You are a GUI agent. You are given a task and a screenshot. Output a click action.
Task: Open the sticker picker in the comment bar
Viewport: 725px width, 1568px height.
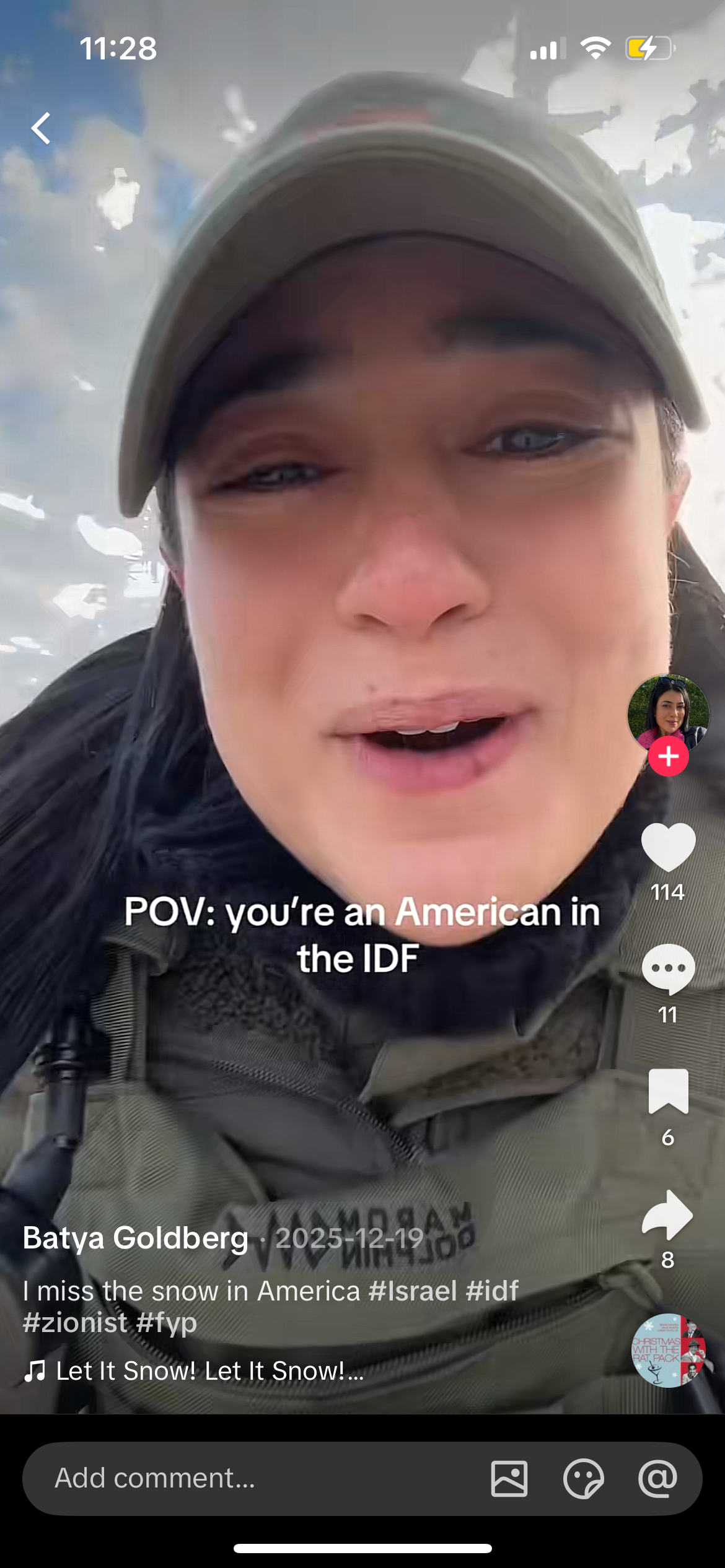coord(583,1478)
